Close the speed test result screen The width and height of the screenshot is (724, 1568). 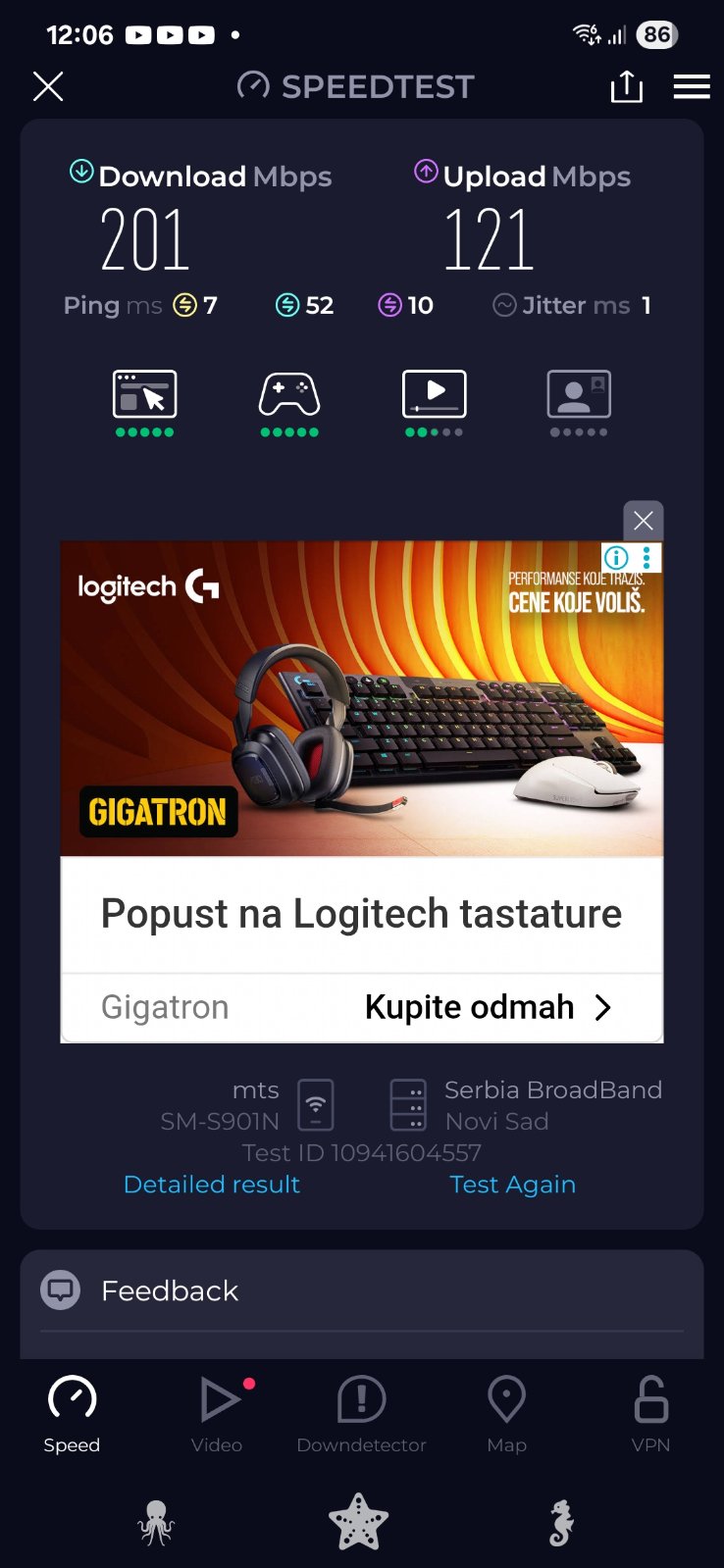pos(48,86)
